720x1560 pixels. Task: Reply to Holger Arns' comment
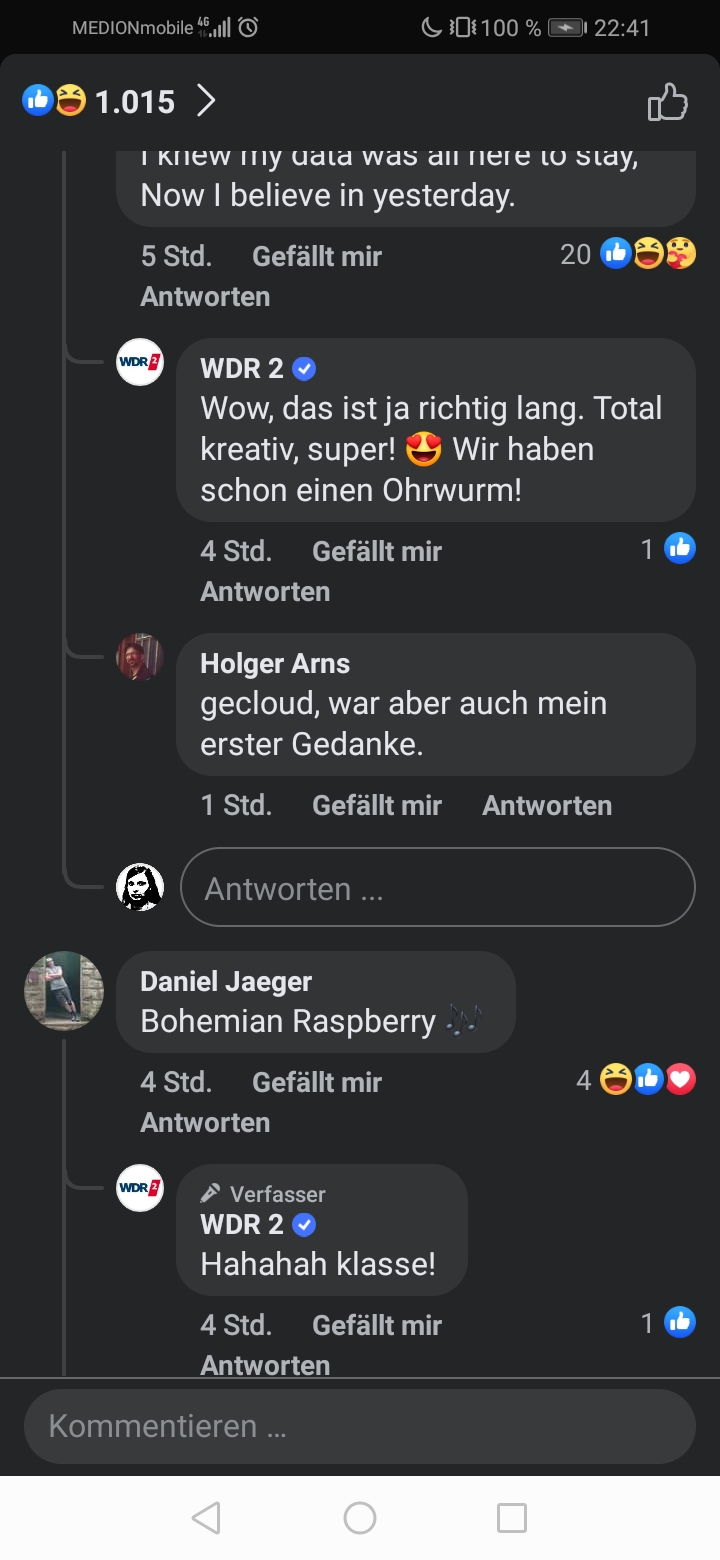(x=547, y=805)
